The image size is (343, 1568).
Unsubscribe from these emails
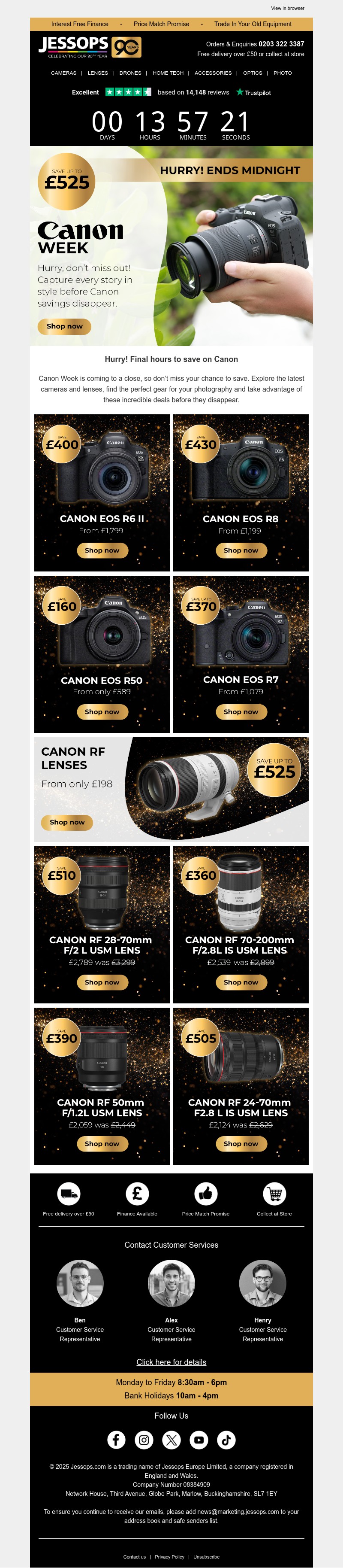207,1557
